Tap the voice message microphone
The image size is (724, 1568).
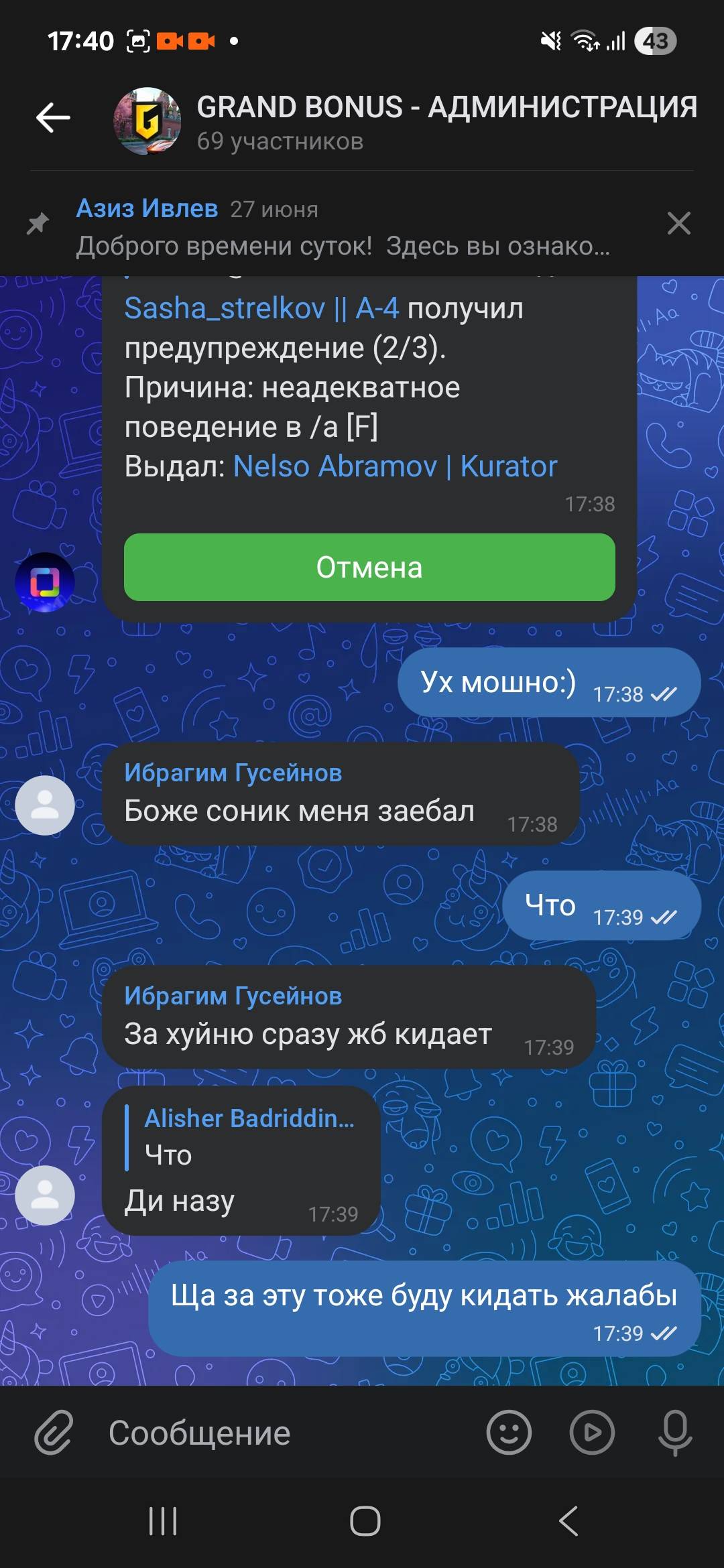(675, 1433)
